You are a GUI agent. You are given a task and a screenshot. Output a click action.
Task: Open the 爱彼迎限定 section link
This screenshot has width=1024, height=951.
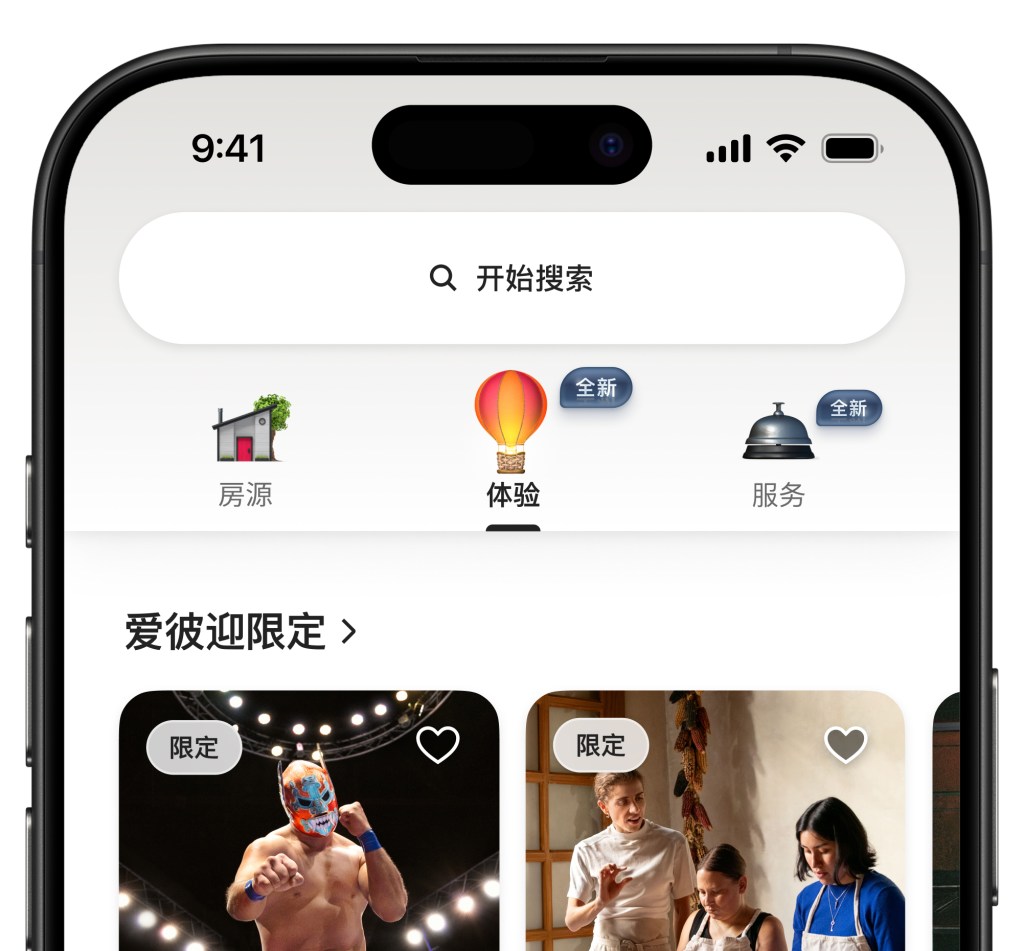[240, 632]
